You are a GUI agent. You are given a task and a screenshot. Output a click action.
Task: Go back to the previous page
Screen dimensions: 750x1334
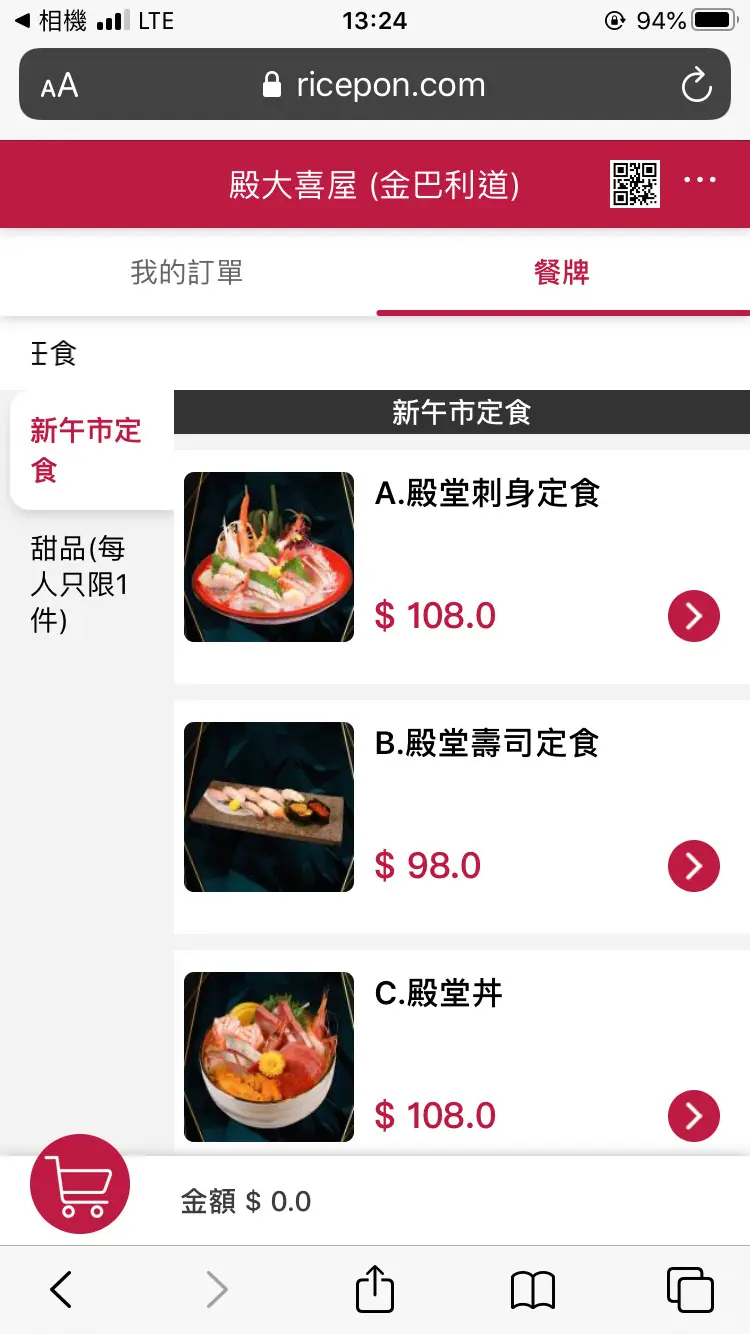point(61,1290)
